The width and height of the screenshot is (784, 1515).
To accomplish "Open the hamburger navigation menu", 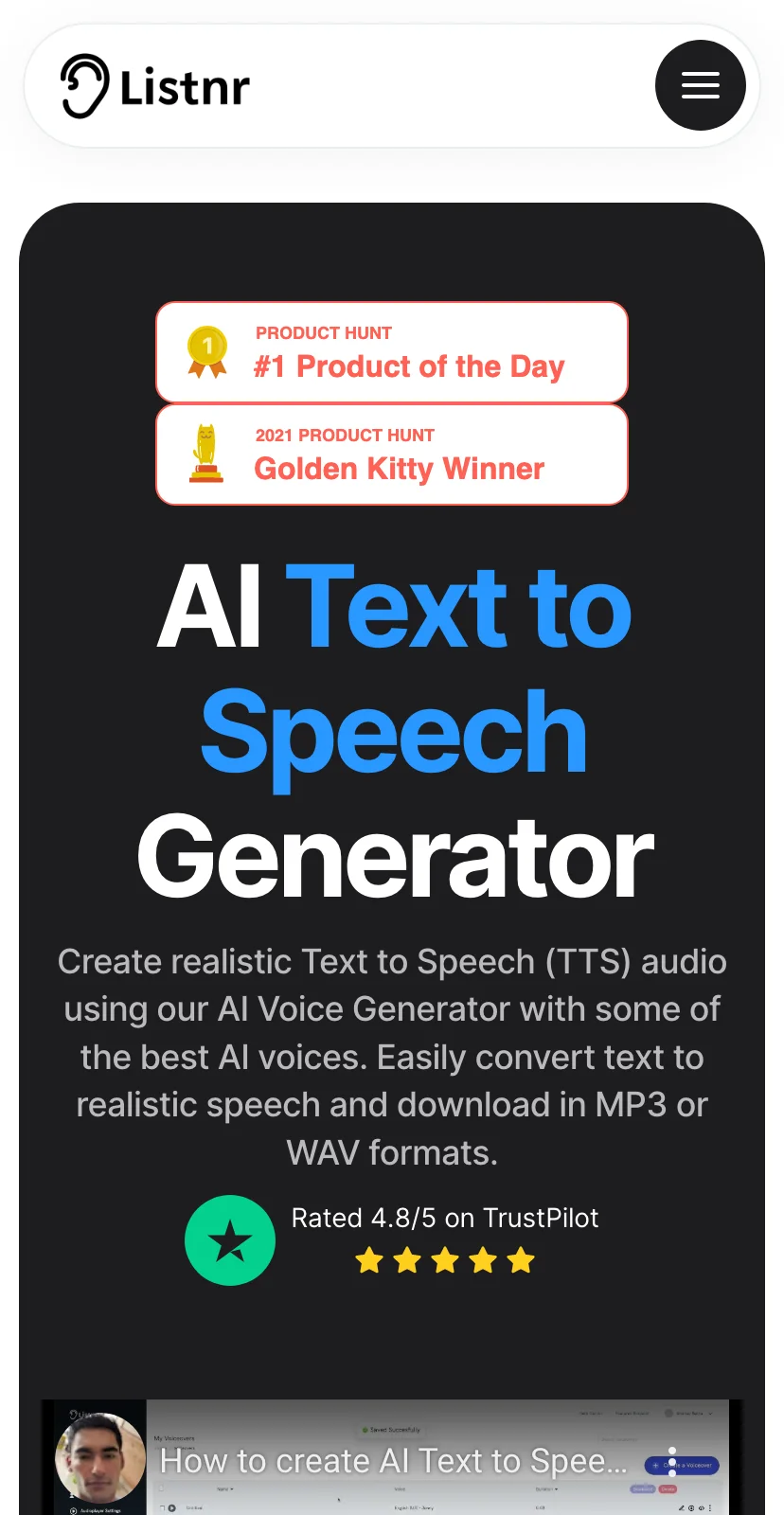I will click(x=700, y=85).
